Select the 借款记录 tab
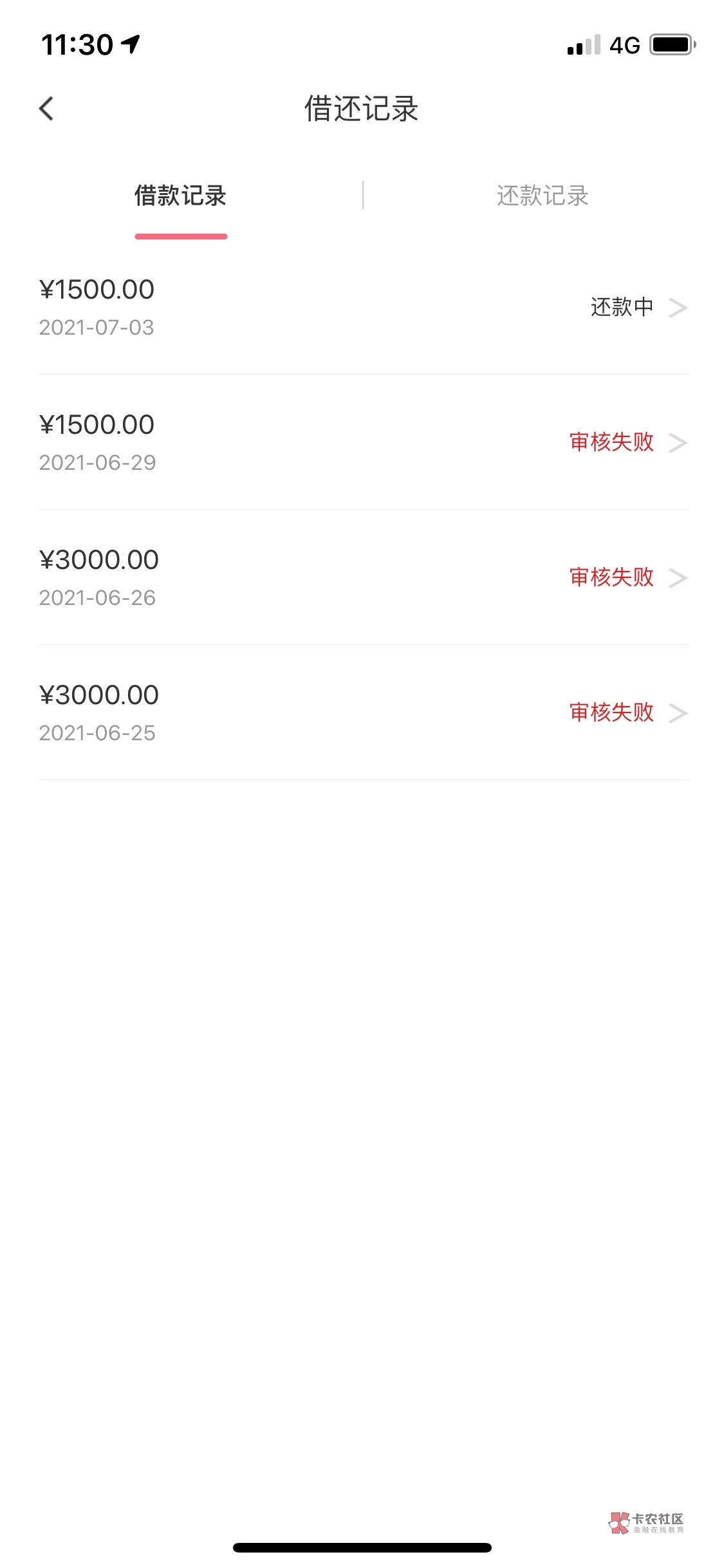 [180, 196]
